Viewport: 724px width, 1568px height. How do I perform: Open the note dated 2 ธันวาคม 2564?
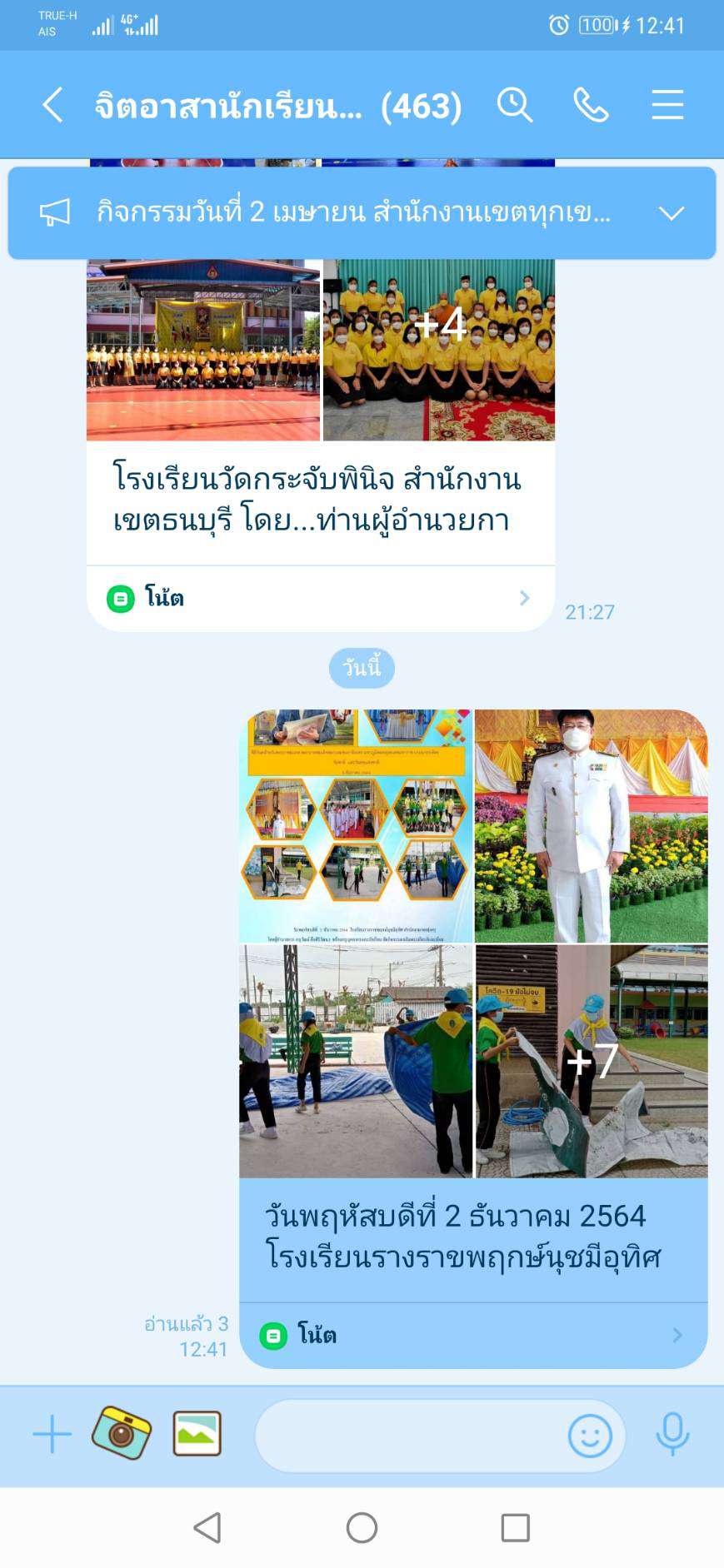(473, 1335)
